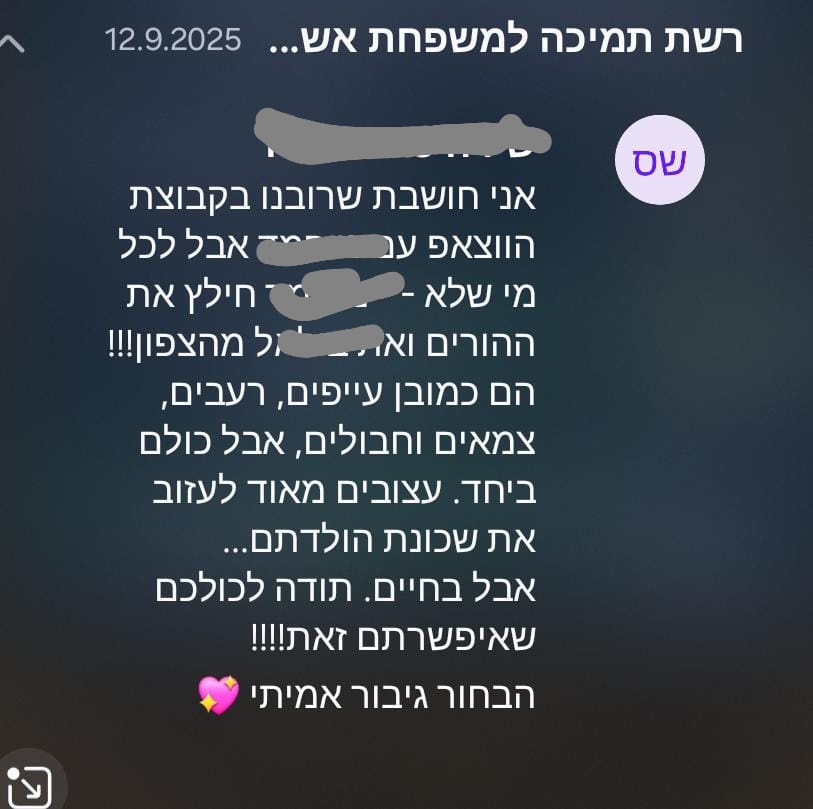Collapse the message with the top chevron
The width and height of the screenshot is (813, 809).
14,43
